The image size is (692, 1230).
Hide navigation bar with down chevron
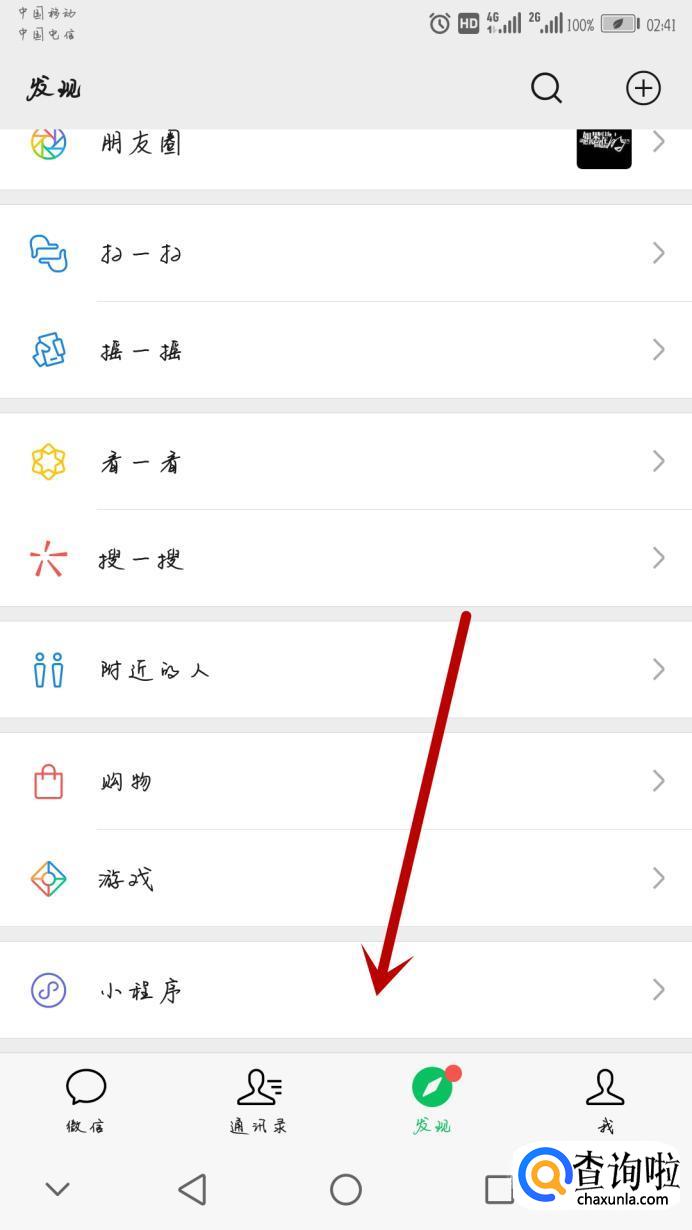[x=57, y=1189]
